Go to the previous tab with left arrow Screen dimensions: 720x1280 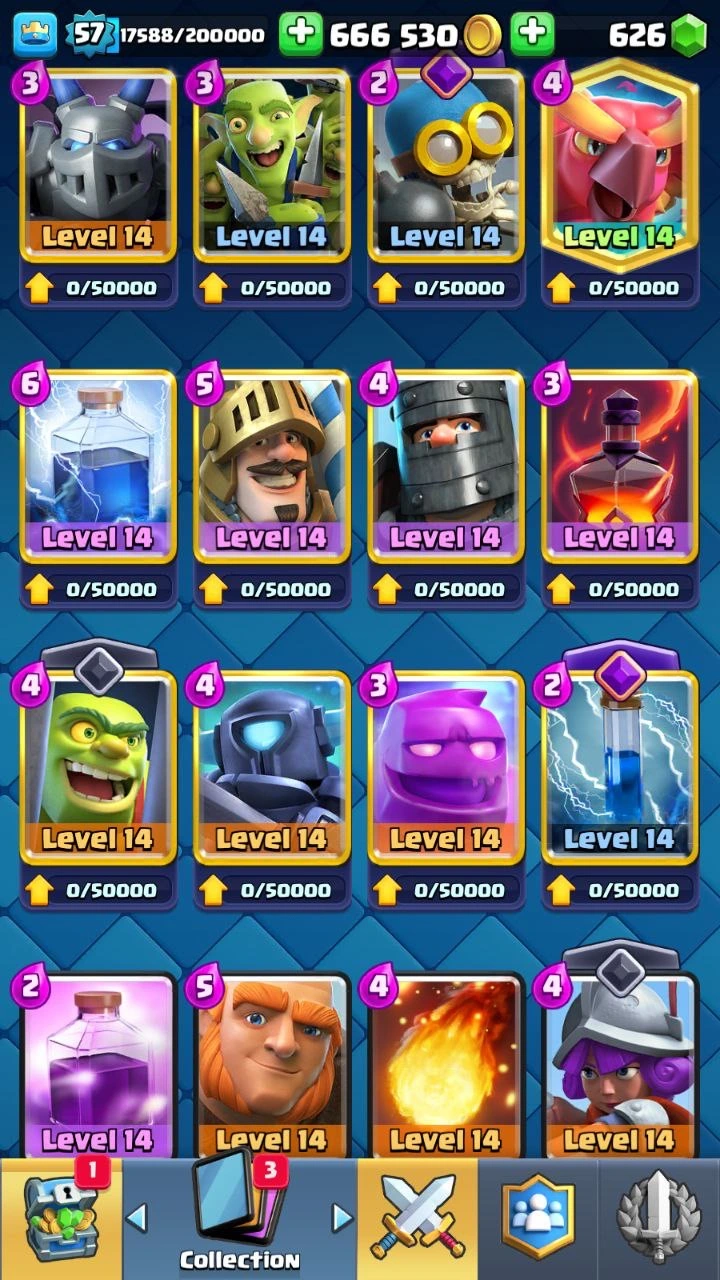137,1218
